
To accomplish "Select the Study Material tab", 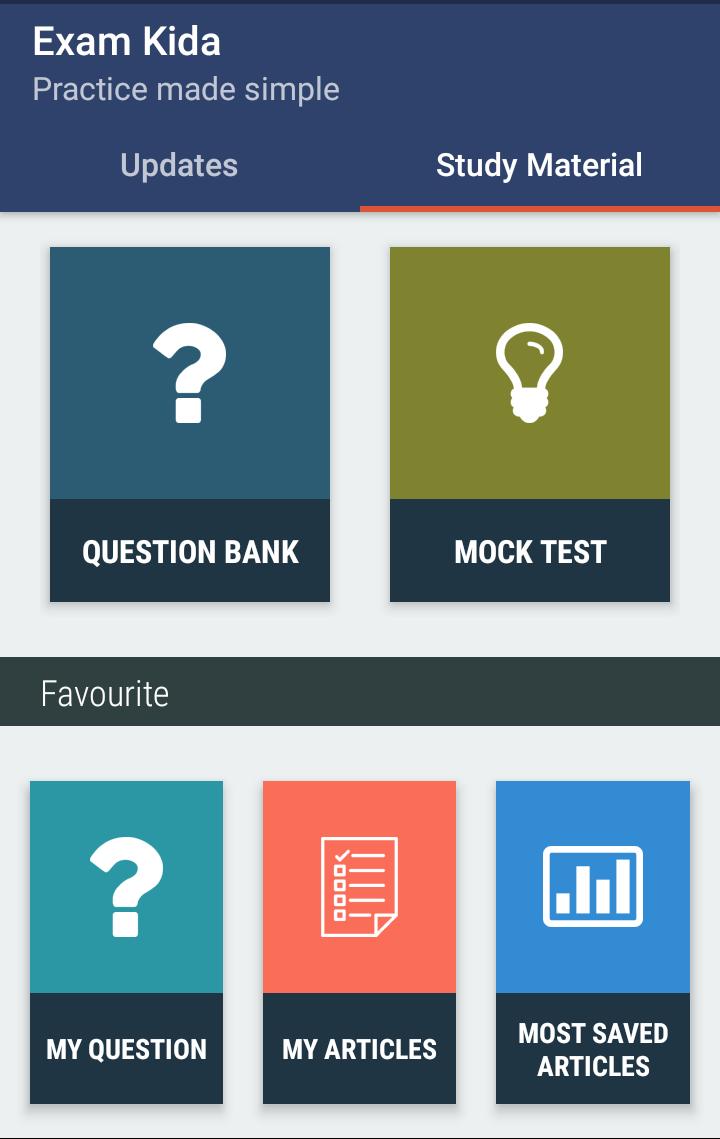I will (539, 165).
